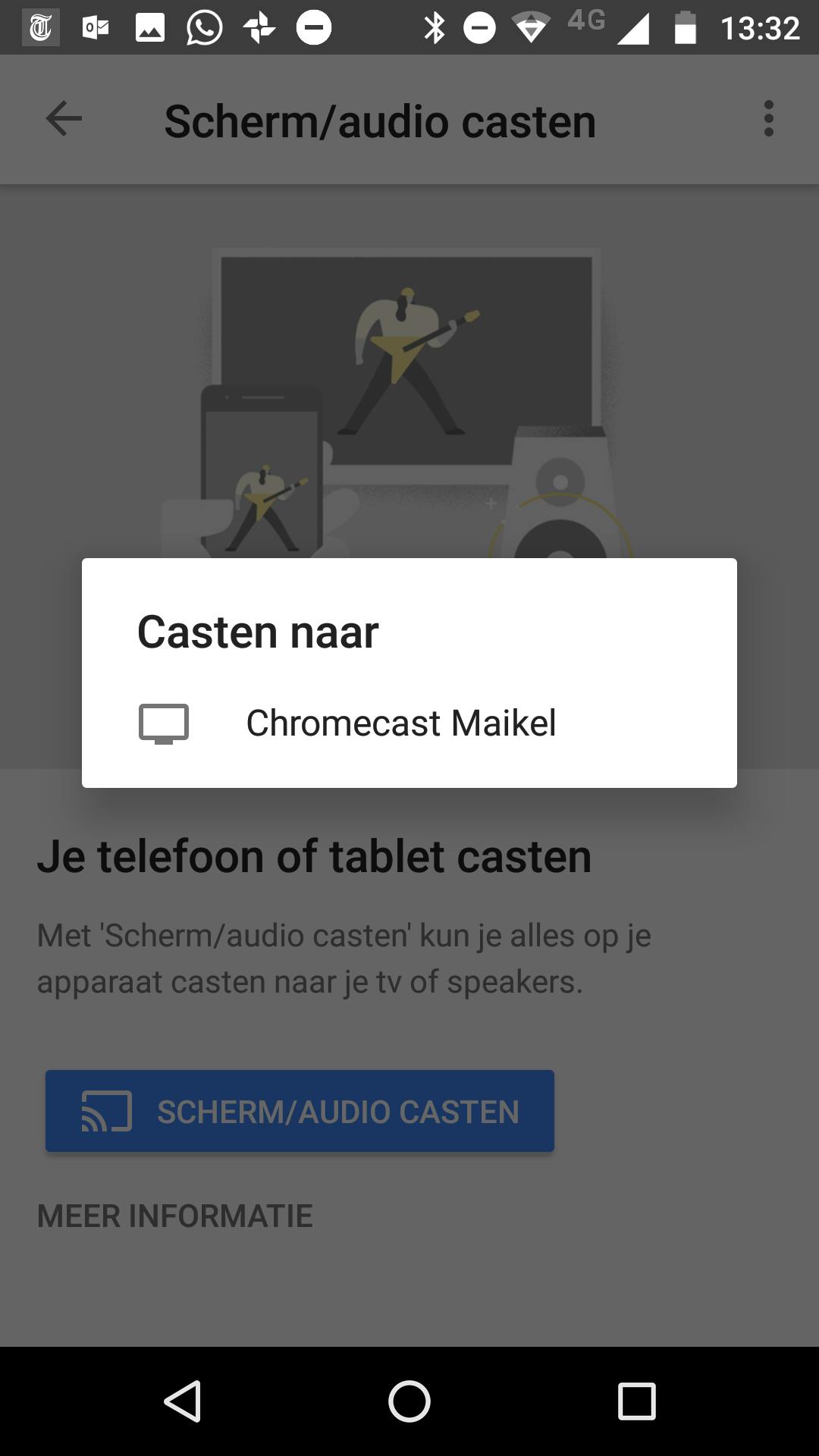Go to the home screen
This screenshot has width=819, height=1456.
pyautogui.click(x=409, y=1401)
